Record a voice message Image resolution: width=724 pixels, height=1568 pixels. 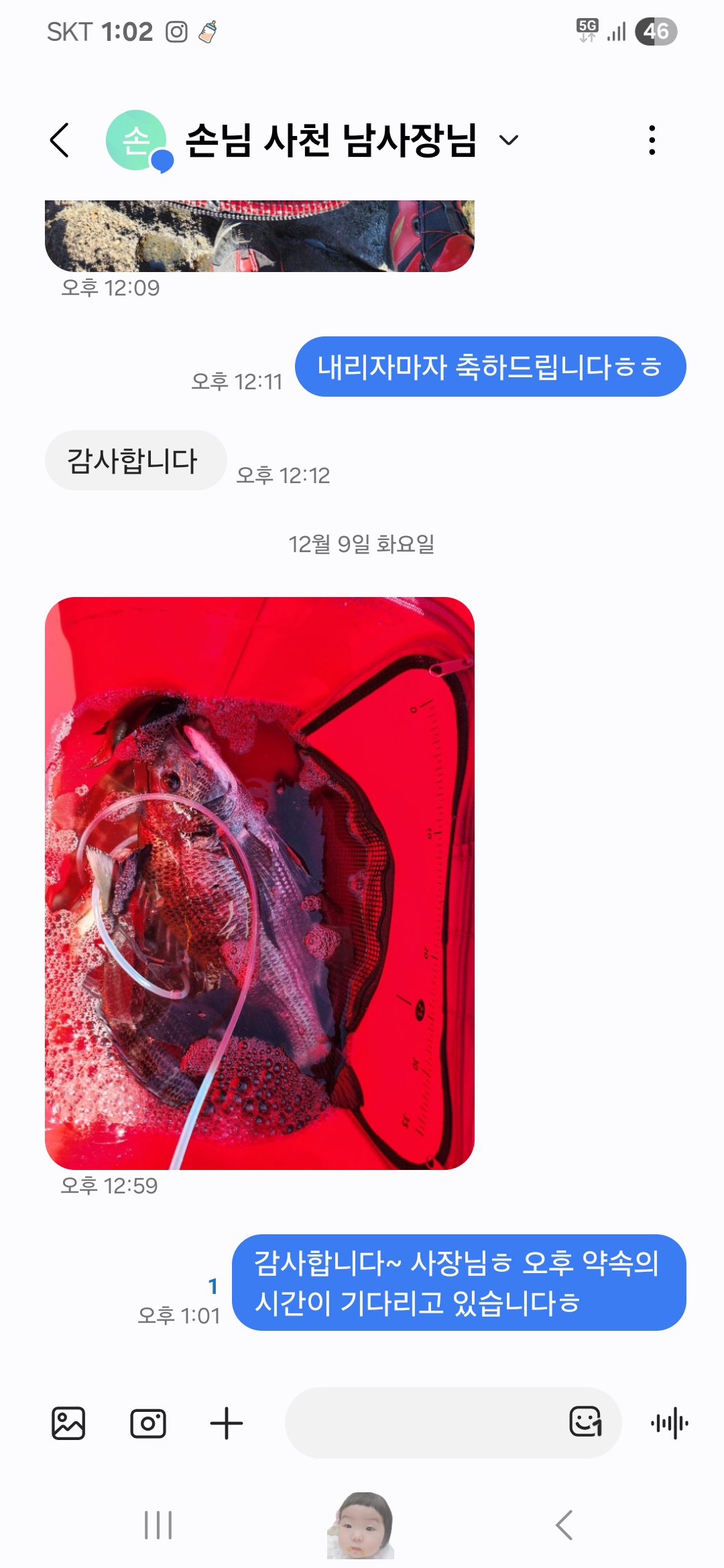pyautogui.click(x=669, y=1423)
